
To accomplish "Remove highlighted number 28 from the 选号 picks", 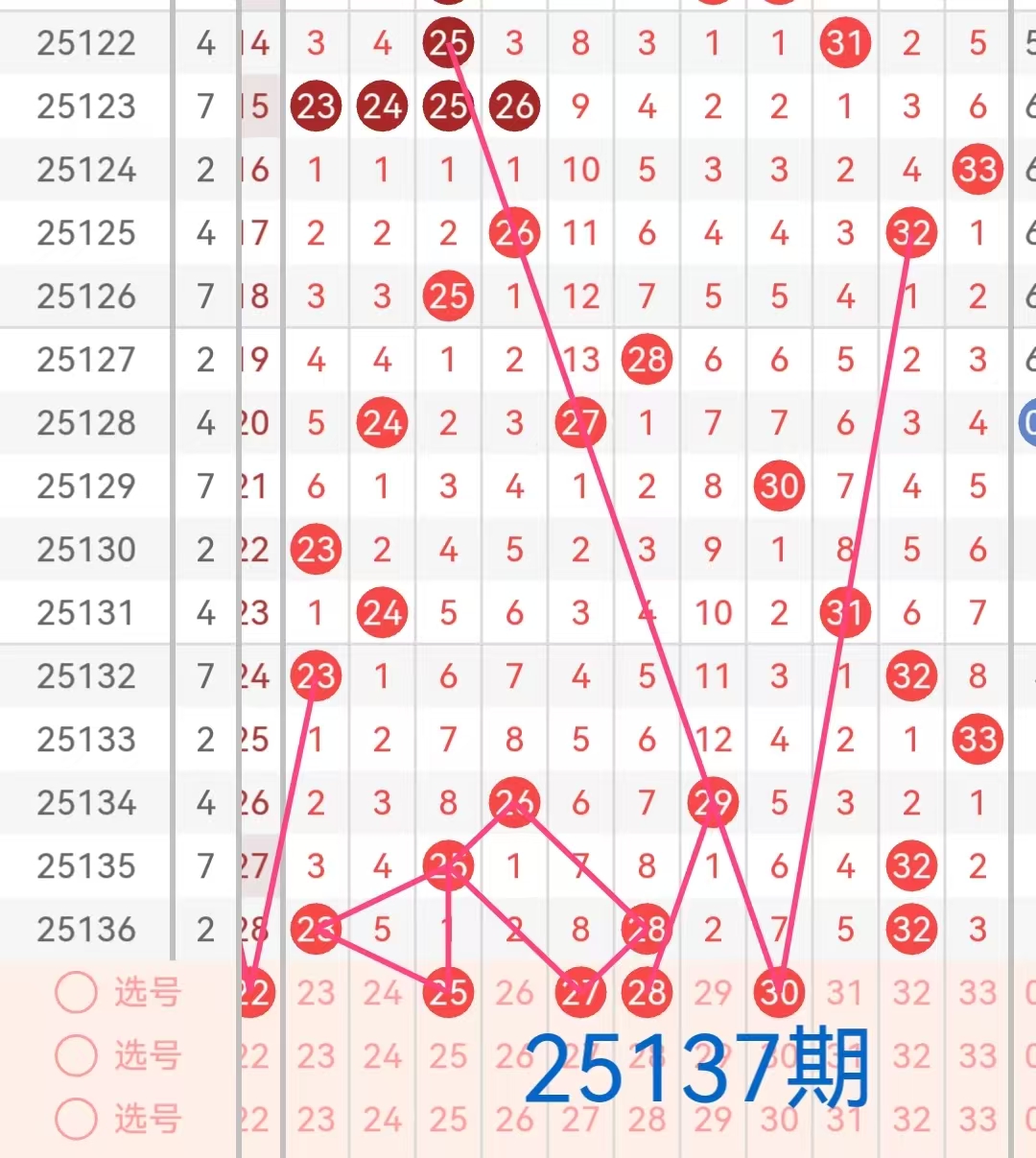I will pyautogui.click(x=647, y=992).
